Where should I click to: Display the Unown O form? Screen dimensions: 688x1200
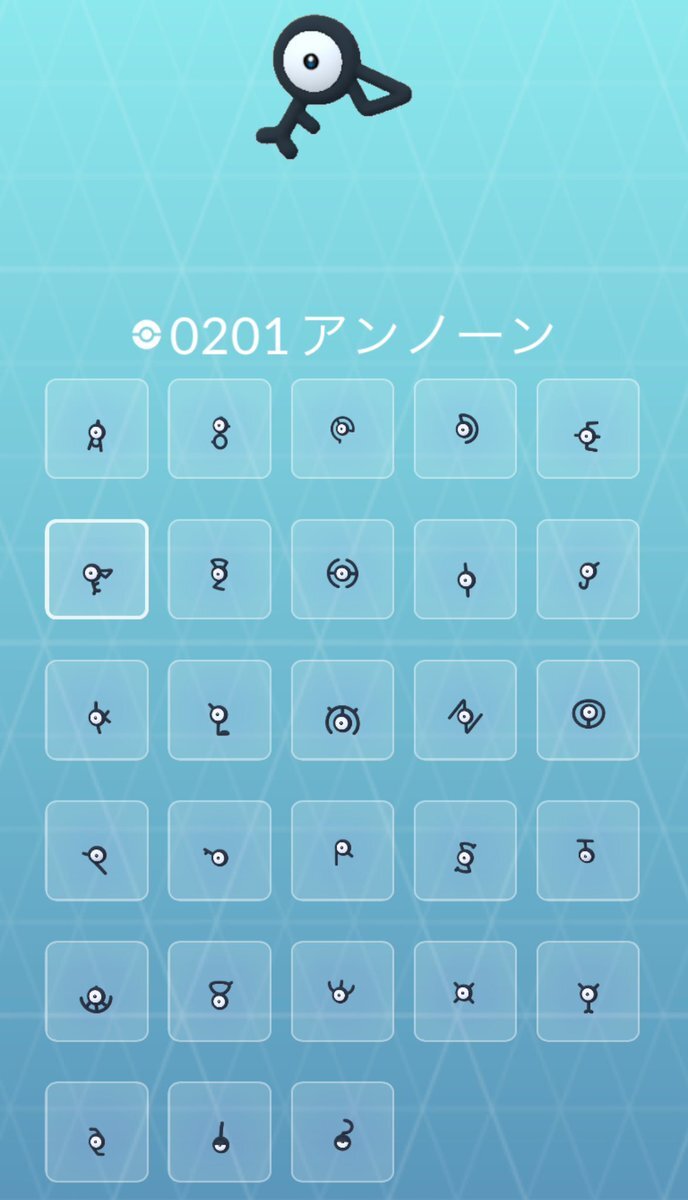588,710
